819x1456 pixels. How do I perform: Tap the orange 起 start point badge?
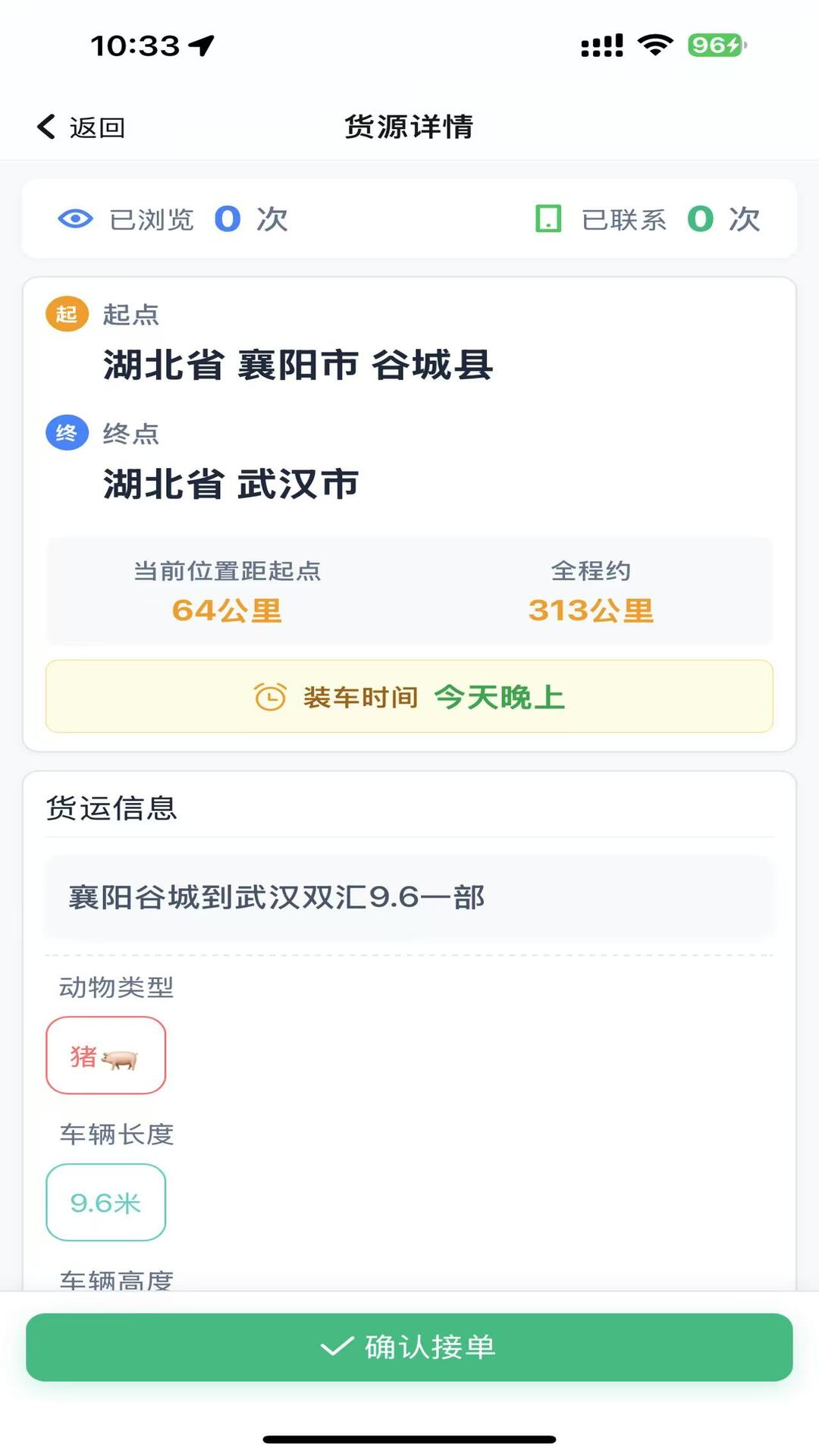(68, 313)
